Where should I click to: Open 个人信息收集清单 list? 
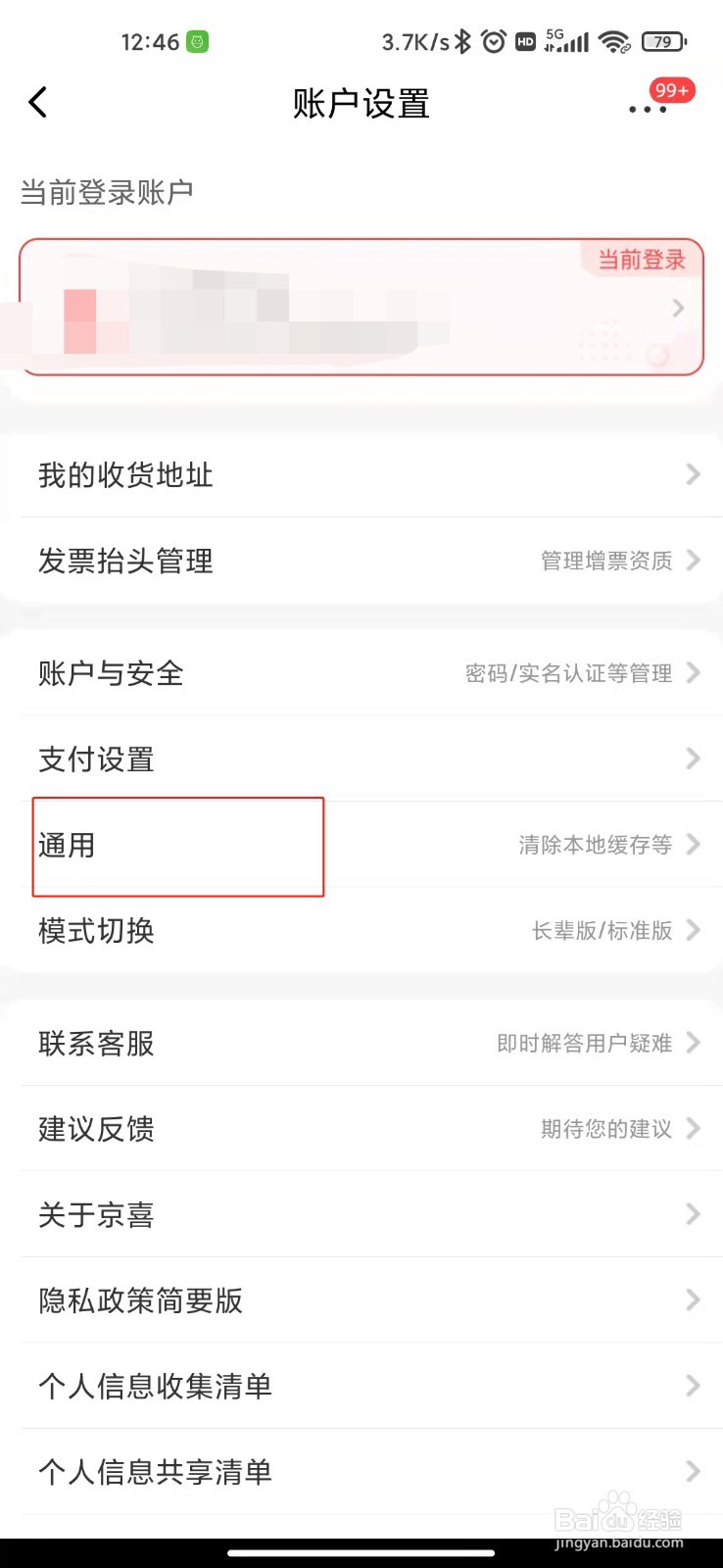coord(153,1386)
